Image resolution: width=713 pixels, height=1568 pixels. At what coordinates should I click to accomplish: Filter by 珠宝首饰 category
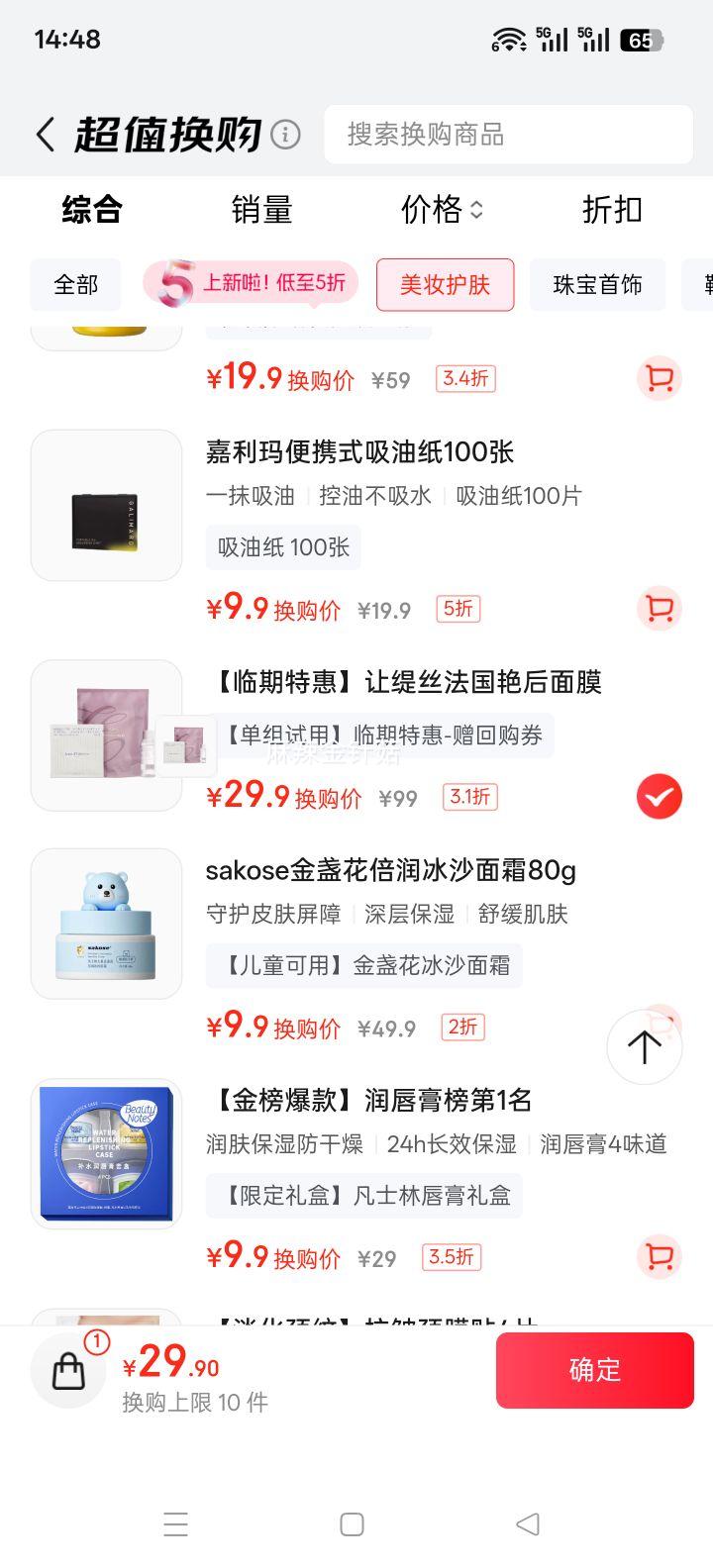[597, 285]
